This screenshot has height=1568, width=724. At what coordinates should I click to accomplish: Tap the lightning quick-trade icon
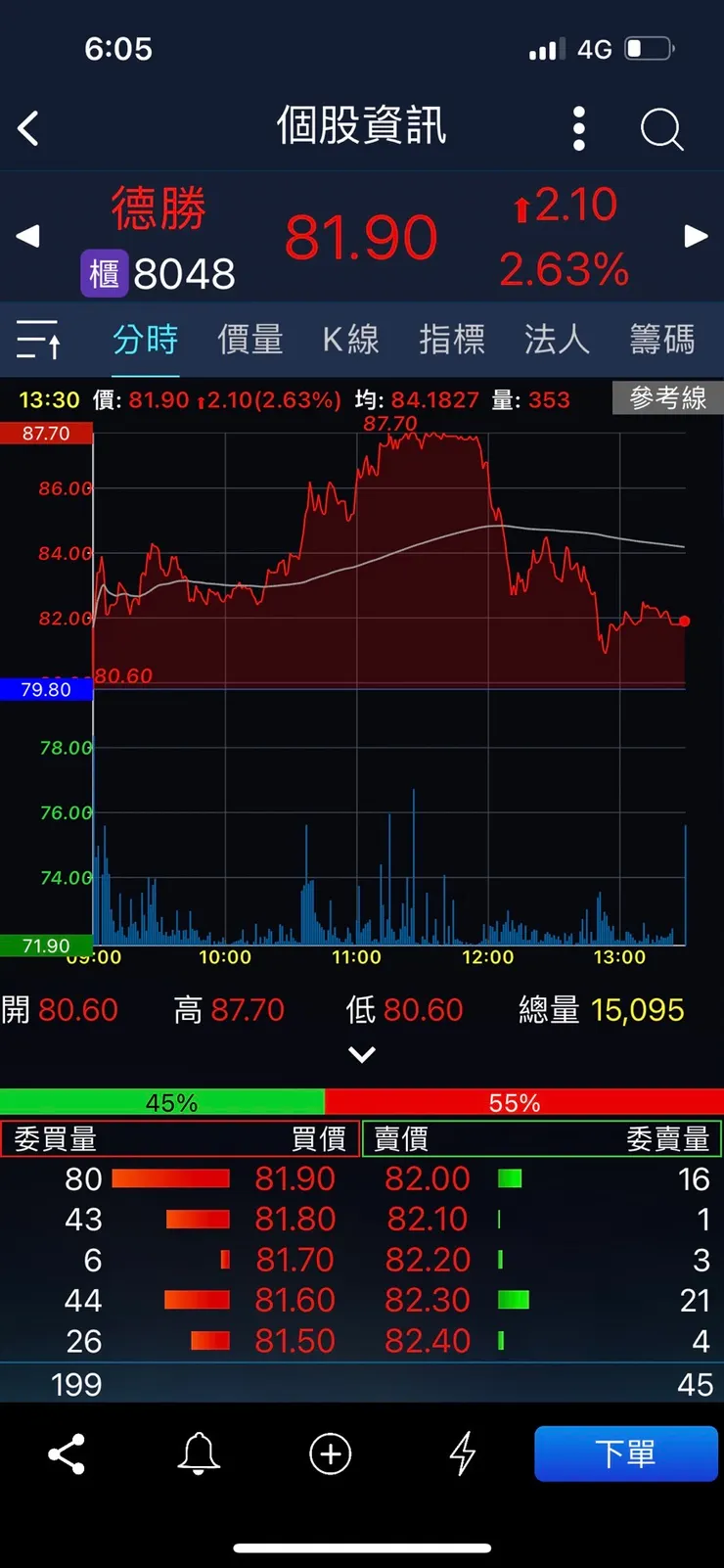pyautogui.click(x=461, y=1454)
